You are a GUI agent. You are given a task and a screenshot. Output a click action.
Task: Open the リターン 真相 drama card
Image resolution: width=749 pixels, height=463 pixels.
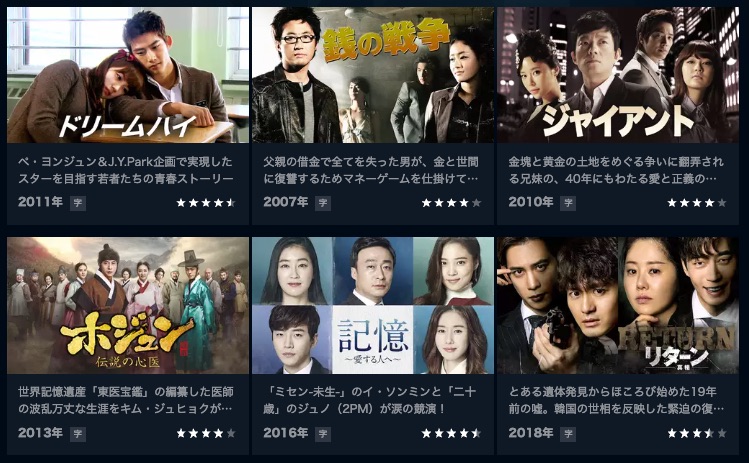click(617, 305)
